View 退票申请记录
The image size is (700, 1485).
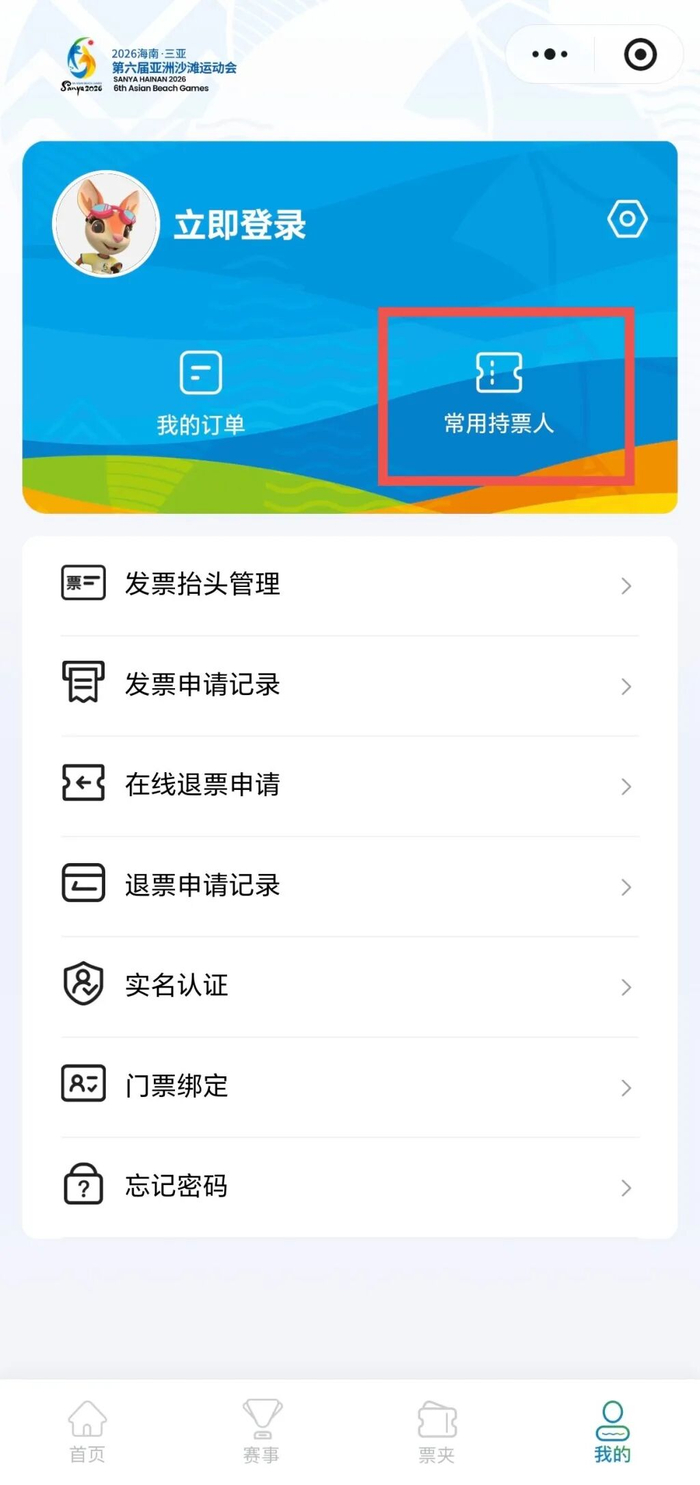click(x=349, y=886)
